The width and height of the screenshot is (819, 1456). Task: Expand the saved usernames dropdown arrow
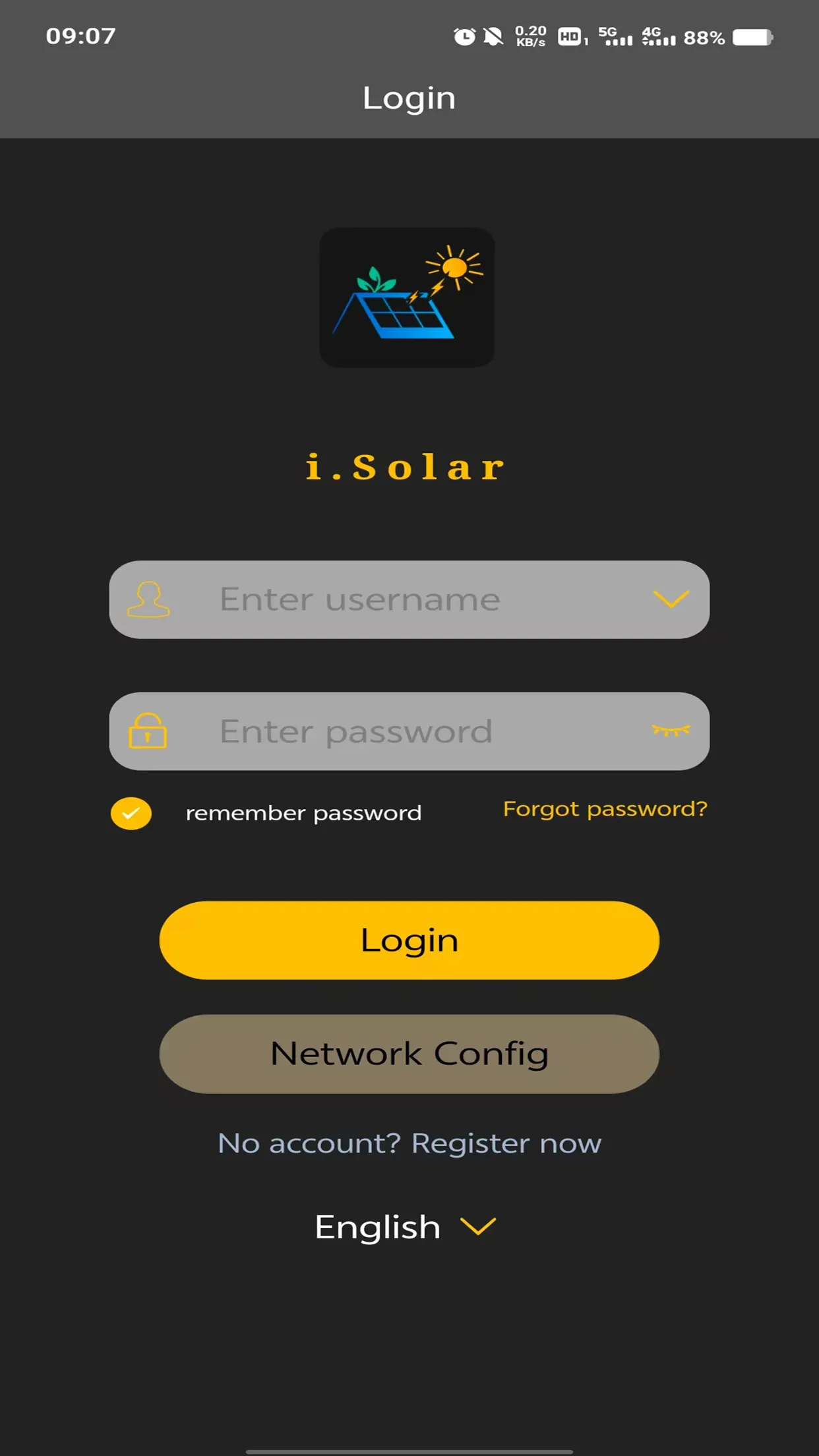pyautogui.click(x=671, y=599)
